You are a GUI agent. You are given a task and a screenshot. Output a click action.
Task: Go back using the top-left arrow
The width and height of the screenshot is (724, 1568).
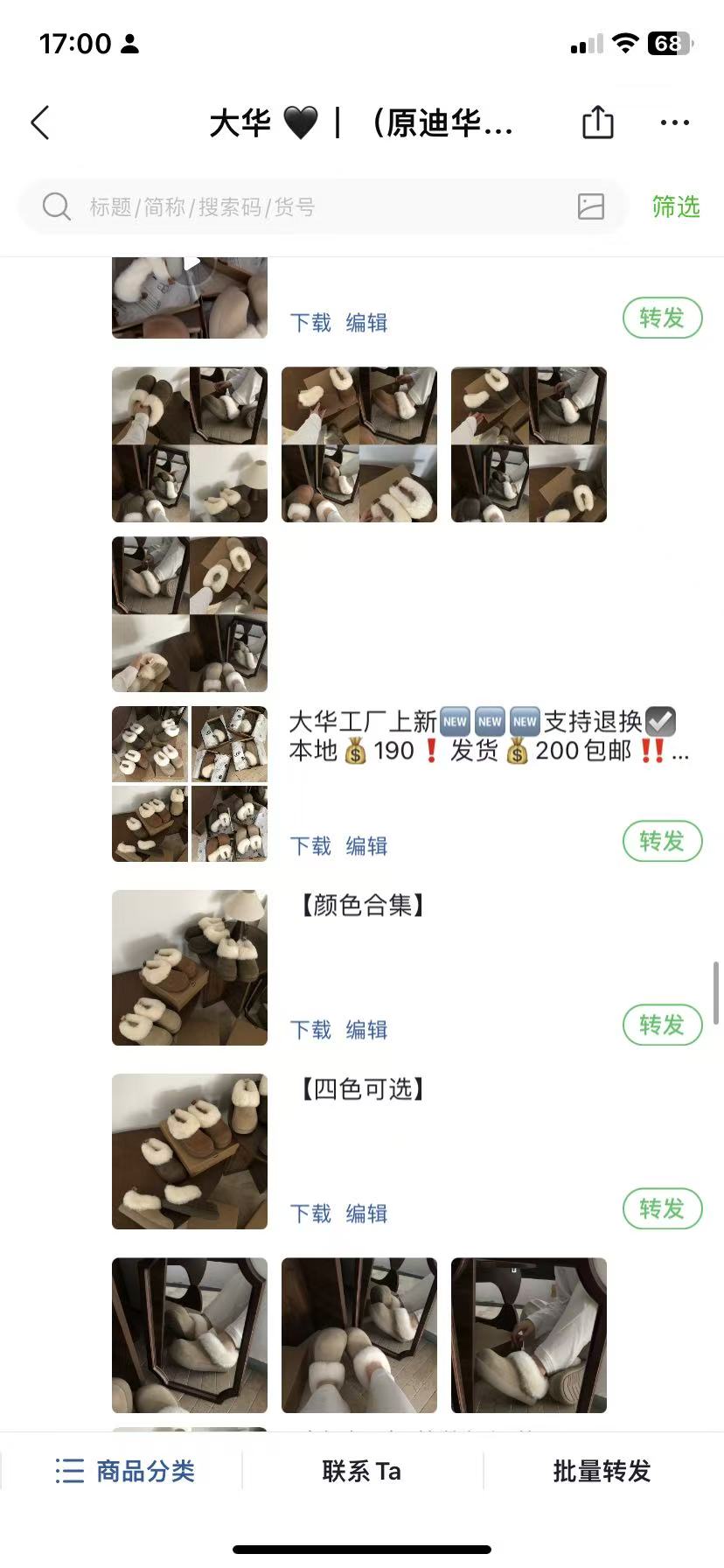tap(40, 123)
